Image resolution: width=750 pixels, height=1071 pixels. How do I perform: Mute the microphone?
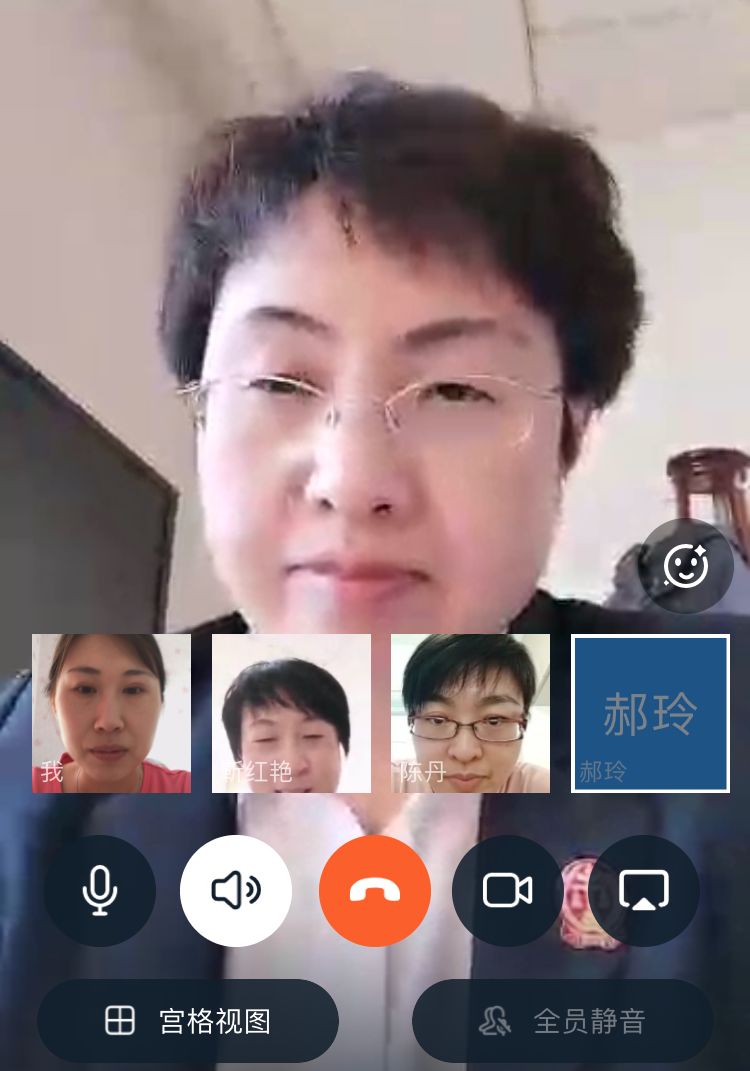[x=100, y=890]
